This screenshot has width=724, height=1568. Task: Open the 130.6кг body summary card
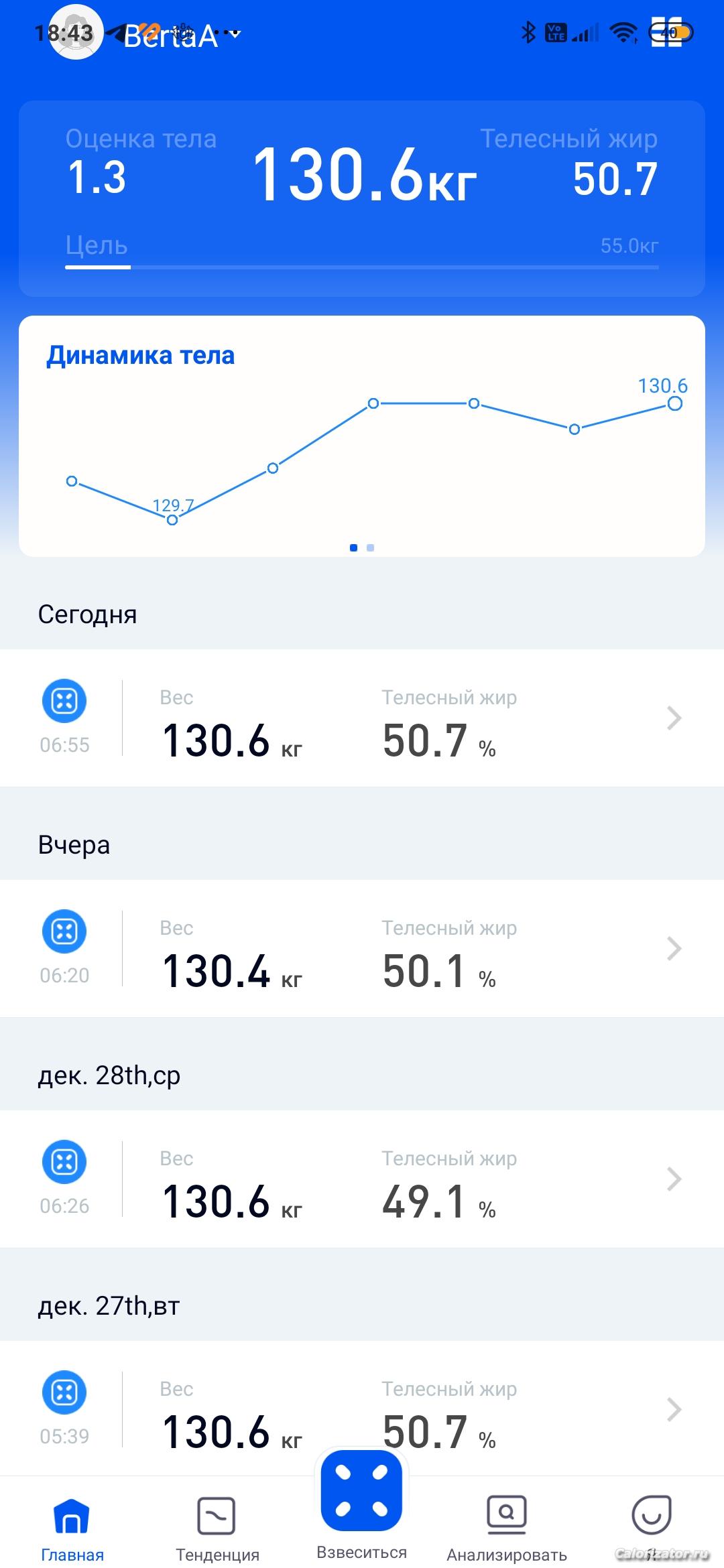click(x=362, y=198)
